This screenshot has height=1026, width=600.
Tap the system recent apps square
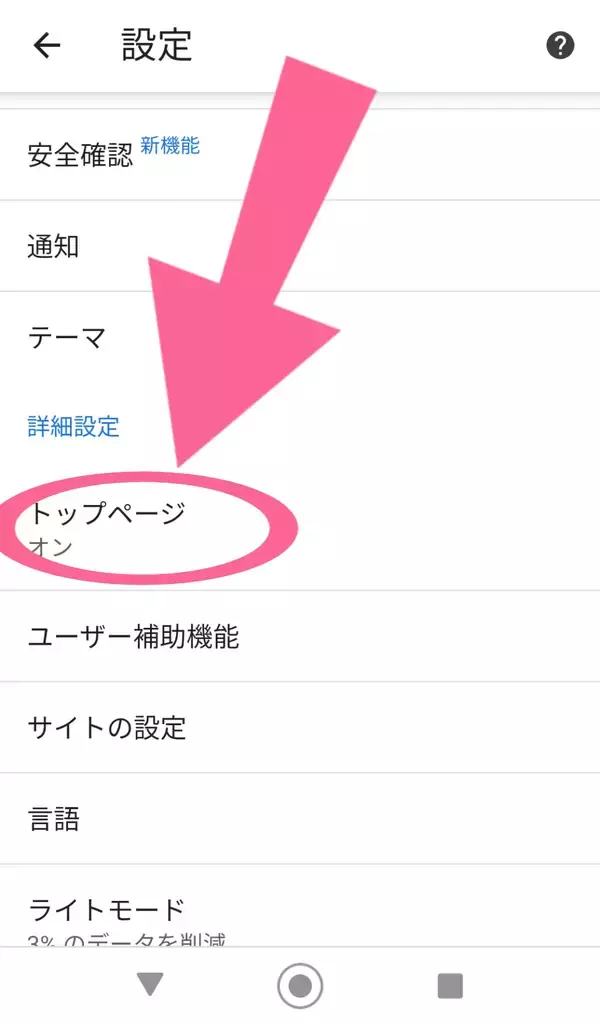450,985
